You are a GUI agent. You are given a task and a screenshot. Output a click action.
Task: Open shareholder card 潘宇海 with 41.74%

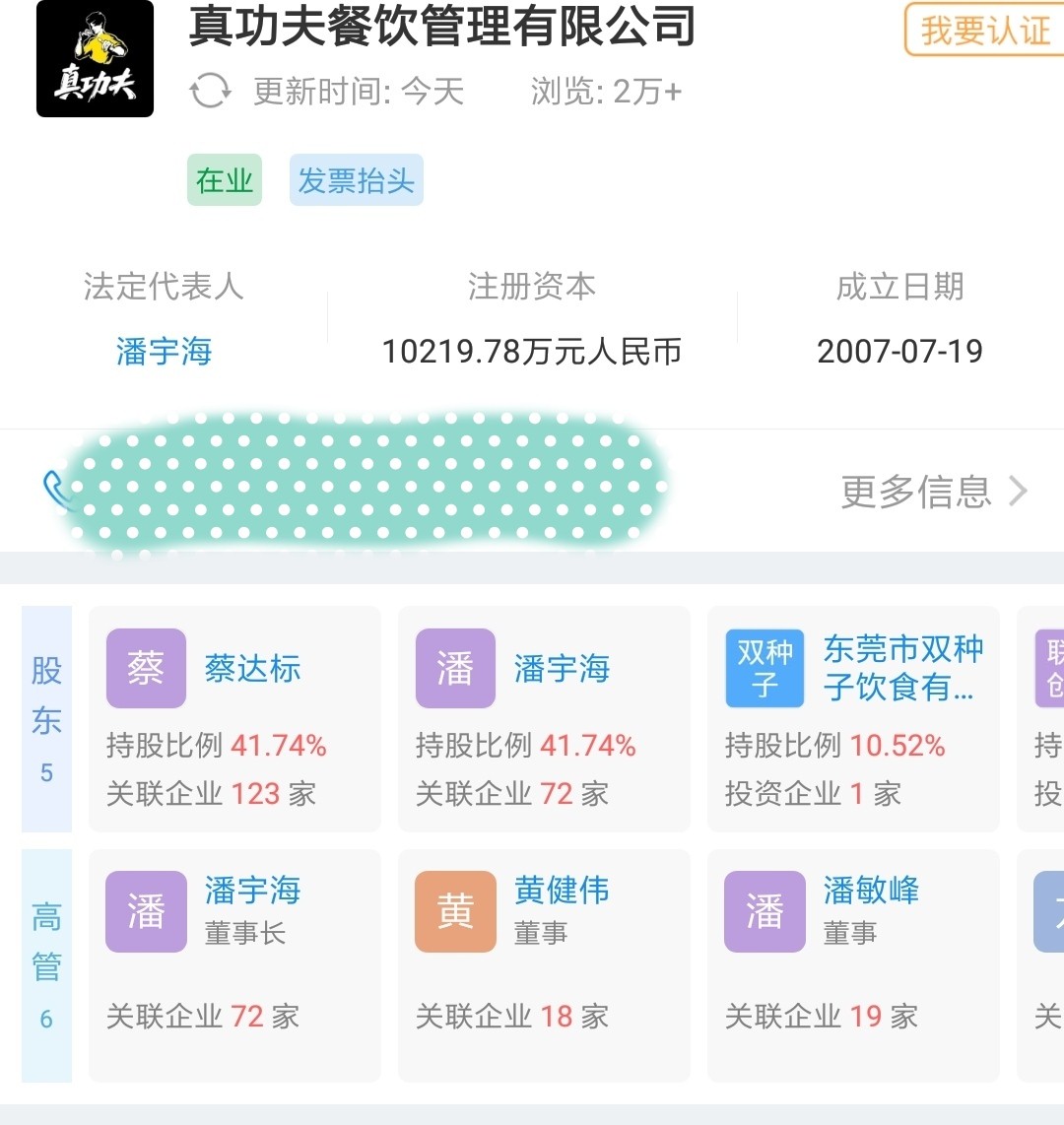coord(544,719)
